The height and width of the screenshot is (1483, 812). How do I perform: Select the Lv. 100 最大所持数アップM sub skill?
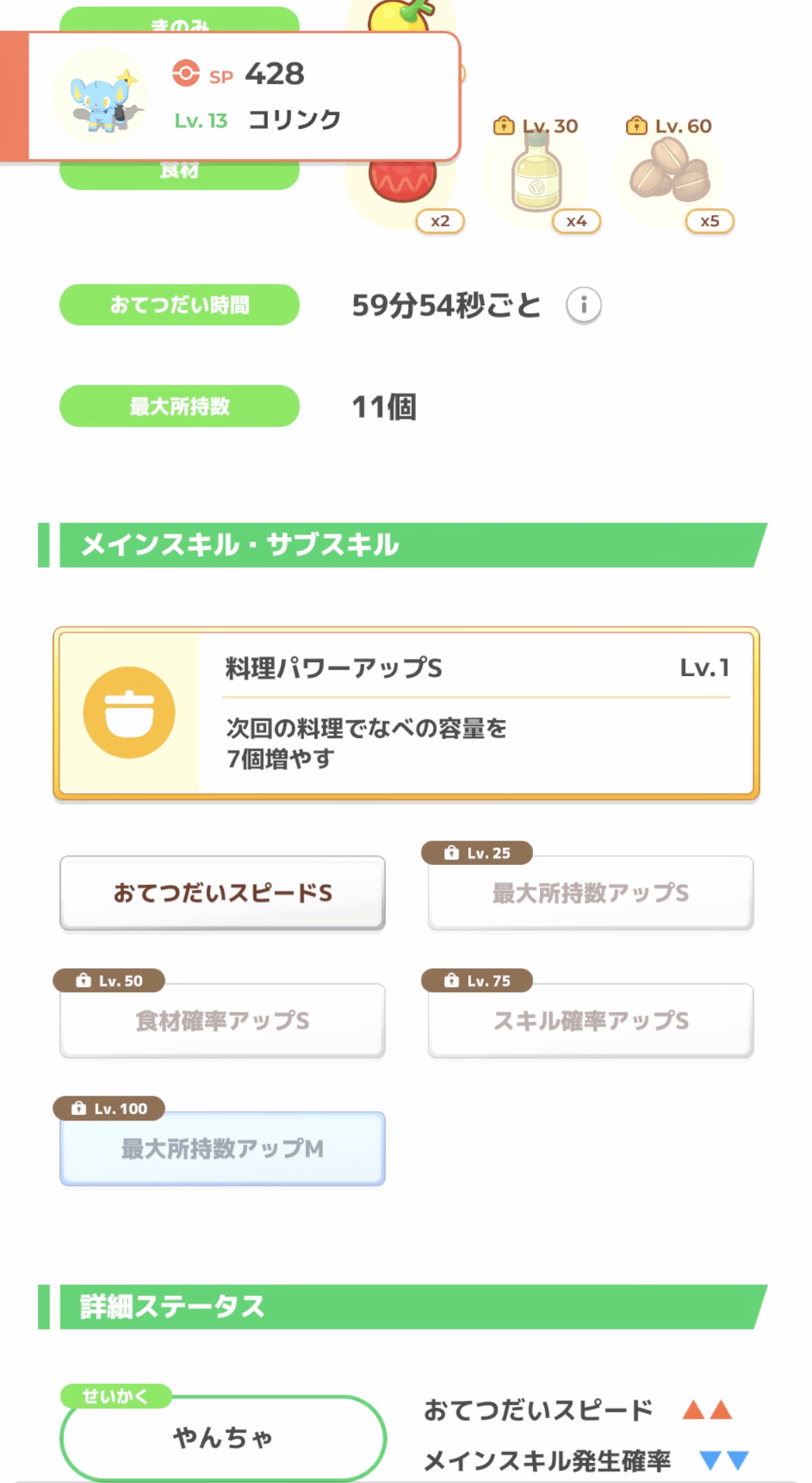222,1149
